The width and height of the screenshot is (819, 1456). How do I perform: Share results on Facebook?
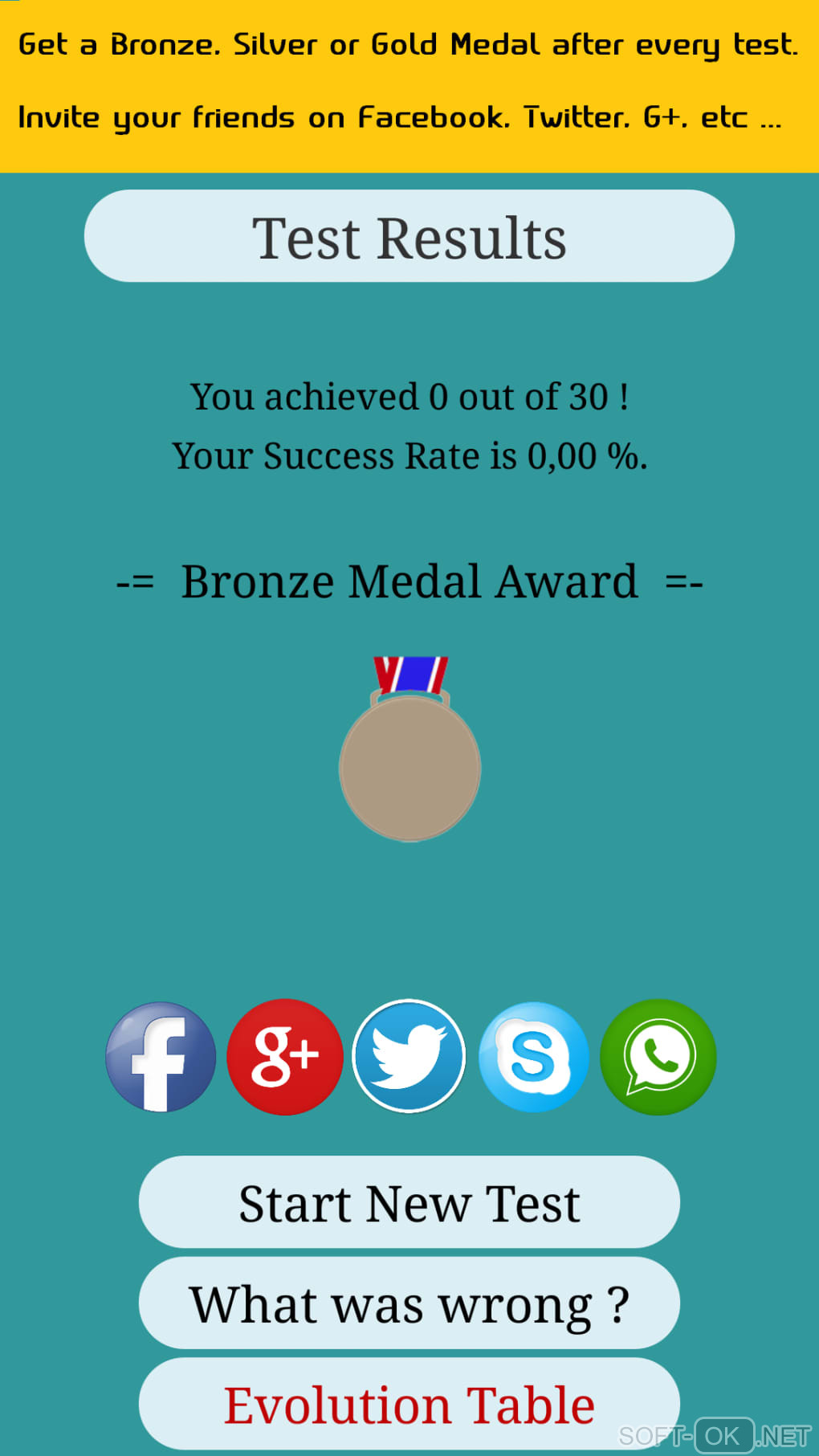(161, 1057)
